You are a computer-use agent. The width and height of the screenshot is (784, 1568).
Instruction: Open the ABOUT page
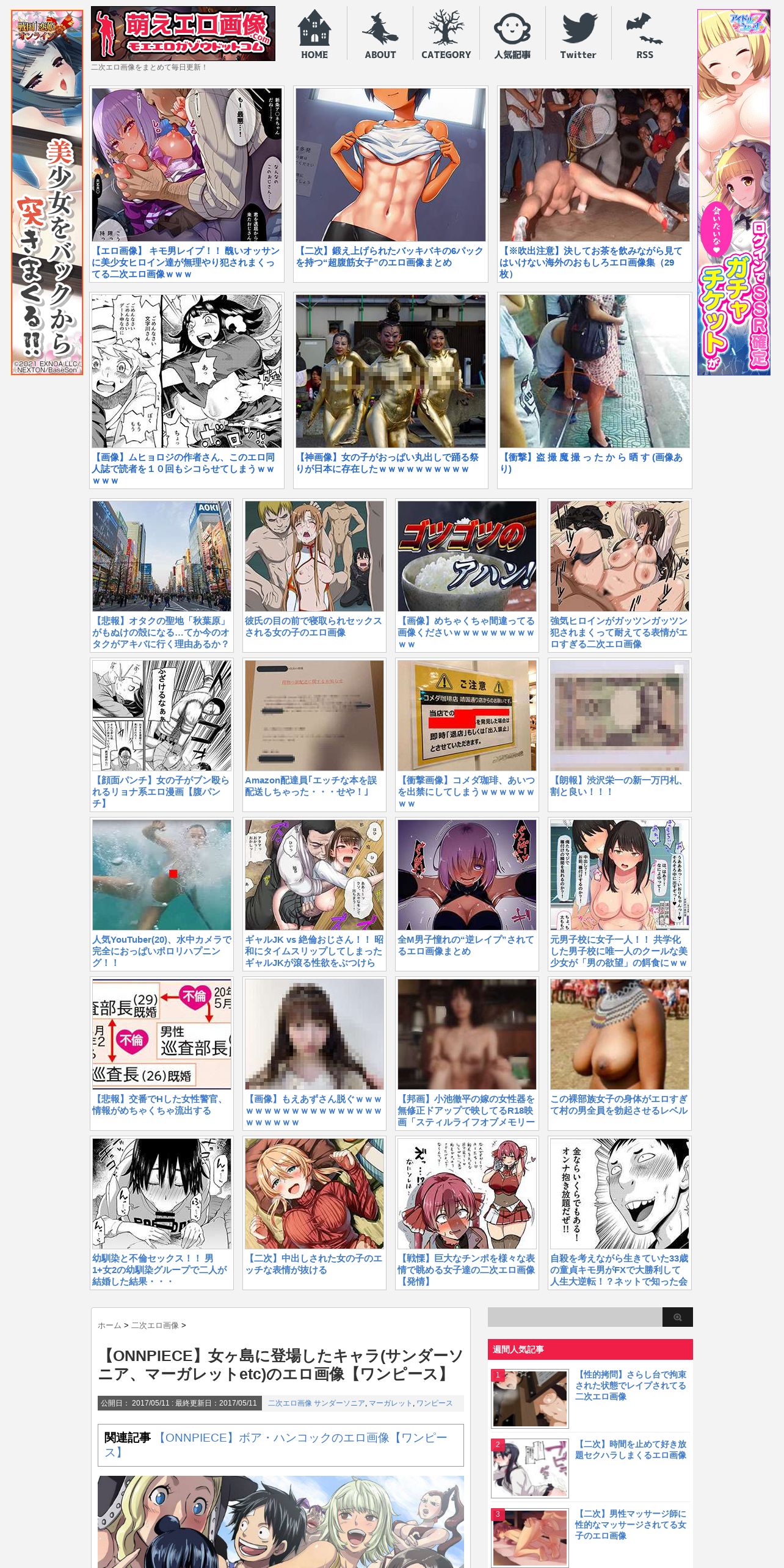[380, 34]
